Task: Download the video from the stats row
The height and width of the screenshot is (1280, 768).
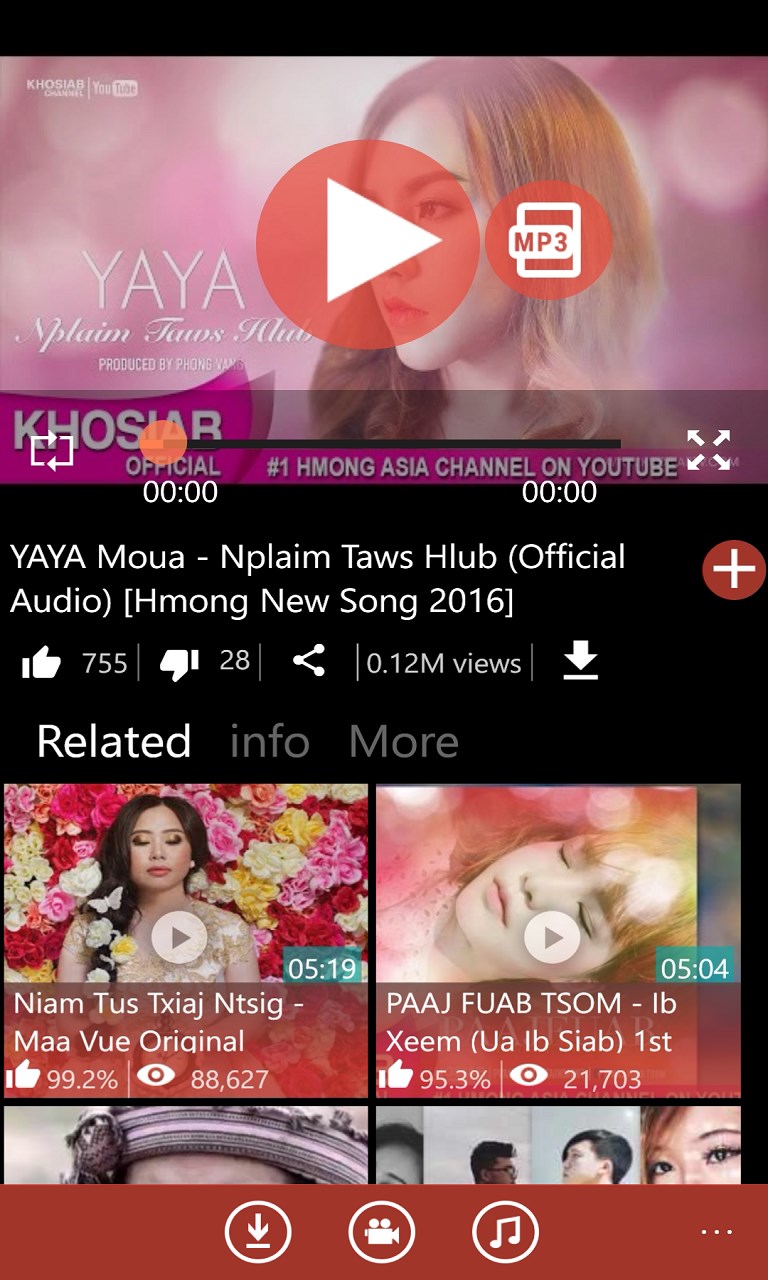Action: coord(580,661)
